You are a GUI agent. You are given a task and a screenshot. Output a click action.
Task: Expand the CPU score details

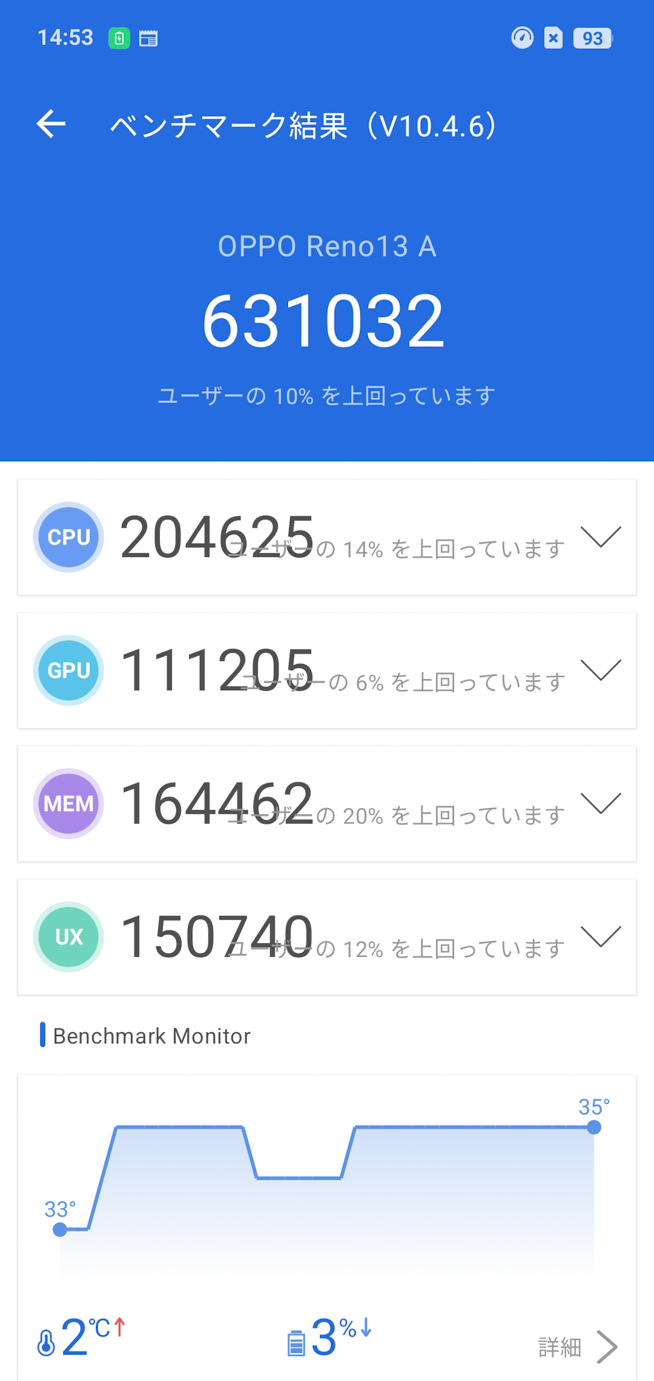point(600,537)
